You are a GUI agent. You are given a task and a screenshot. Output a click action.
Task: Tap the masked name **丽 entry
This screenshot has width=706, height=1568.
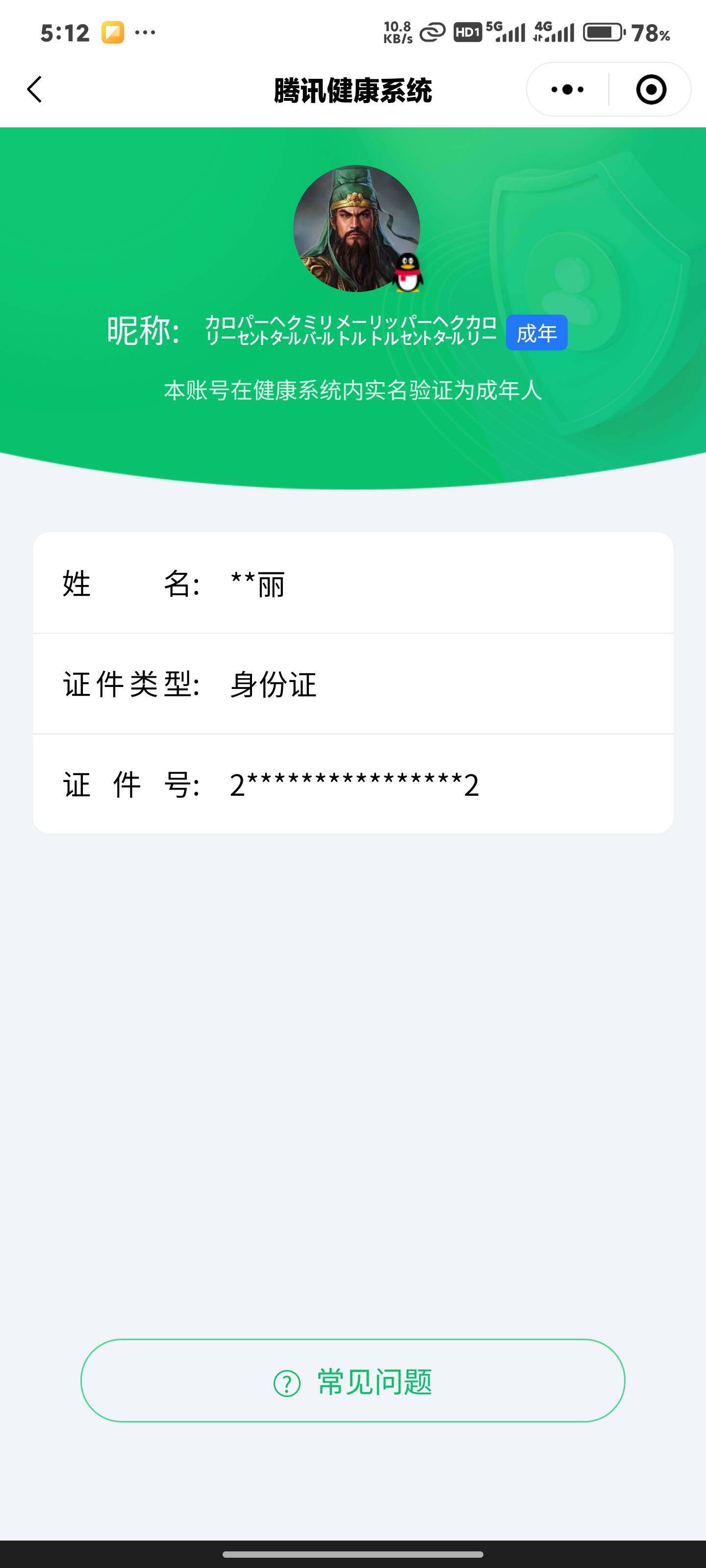[256, 585]
